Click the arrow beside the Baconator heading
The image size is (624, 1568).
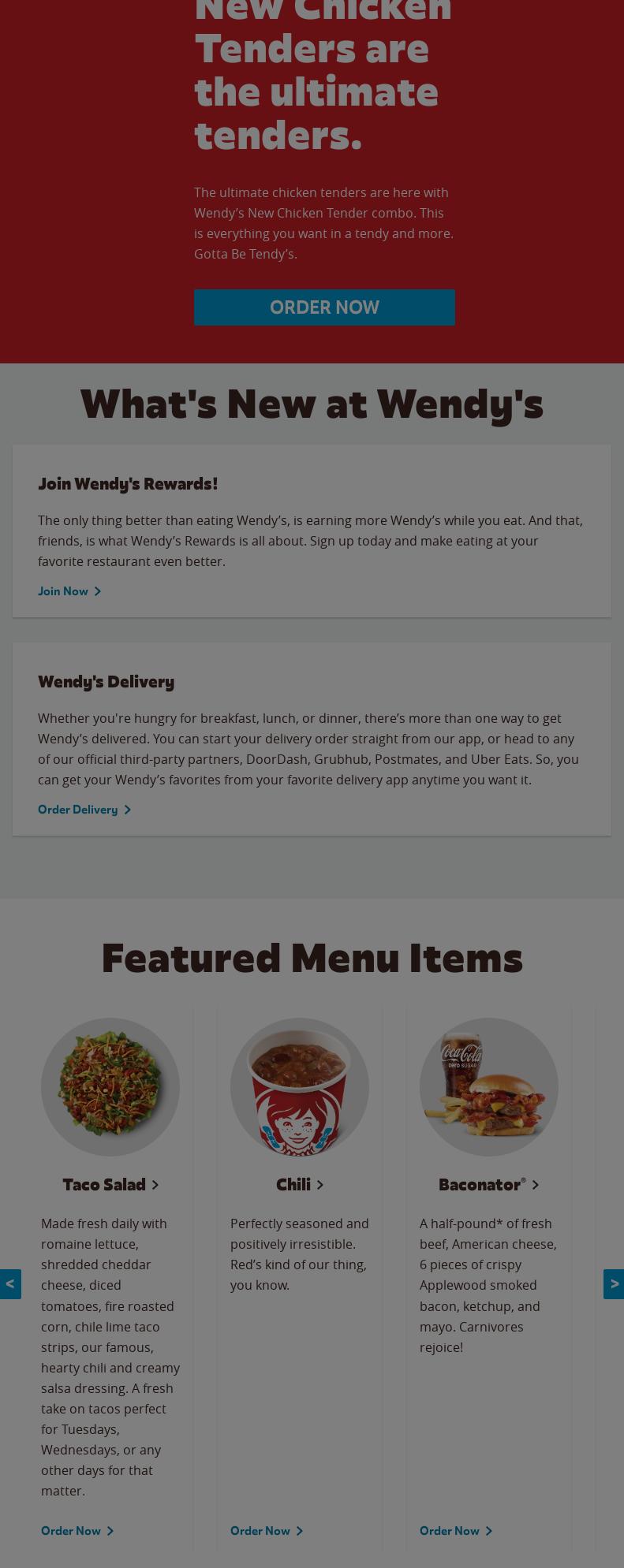tap(535, 1185)
